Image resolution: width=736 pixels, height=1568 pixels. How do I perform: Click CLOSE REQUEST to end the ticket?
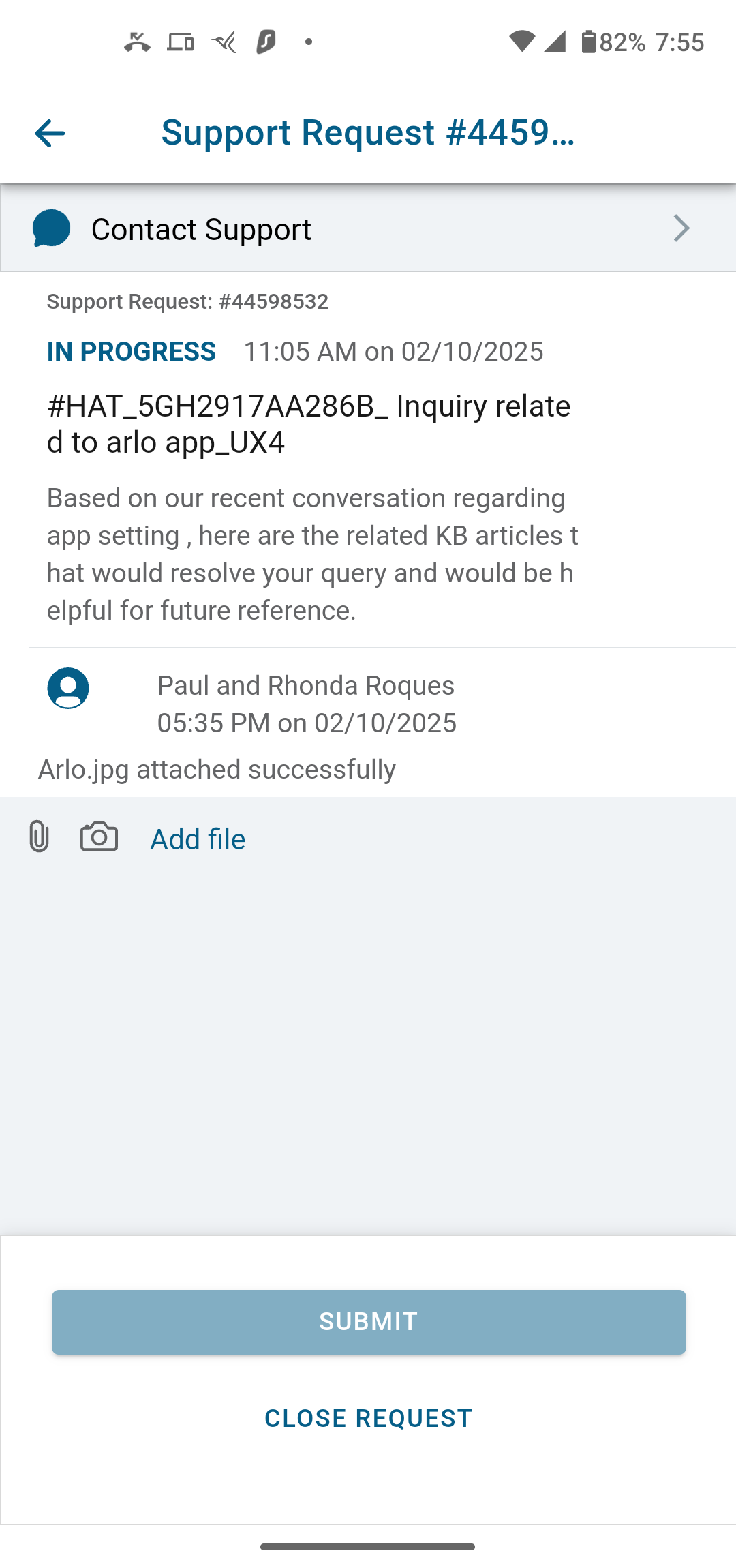(367, 1417)
